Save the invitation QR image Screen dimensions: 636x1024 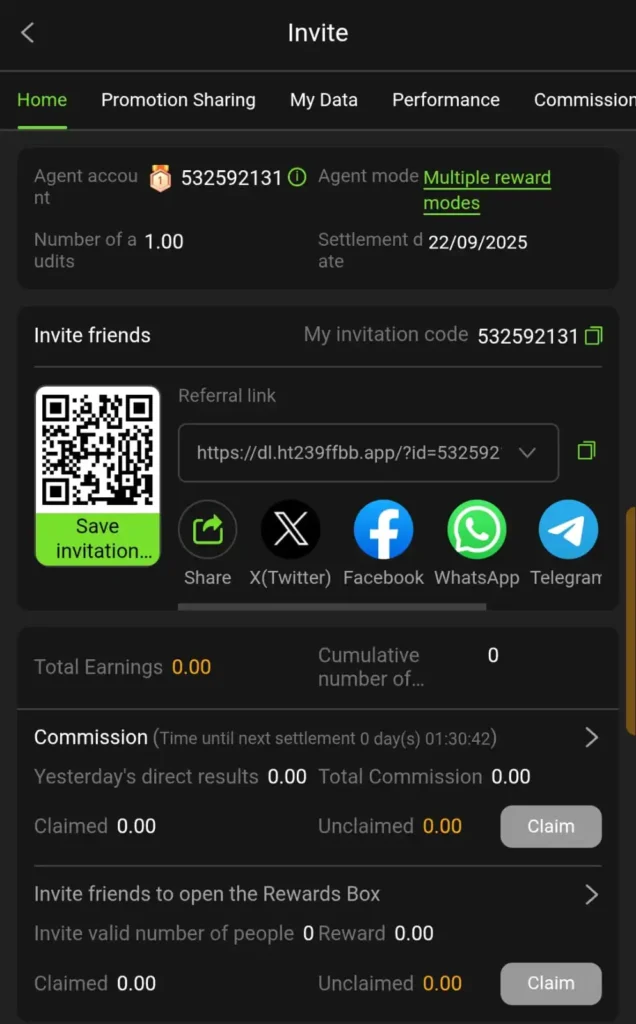(x=98, y=539)
